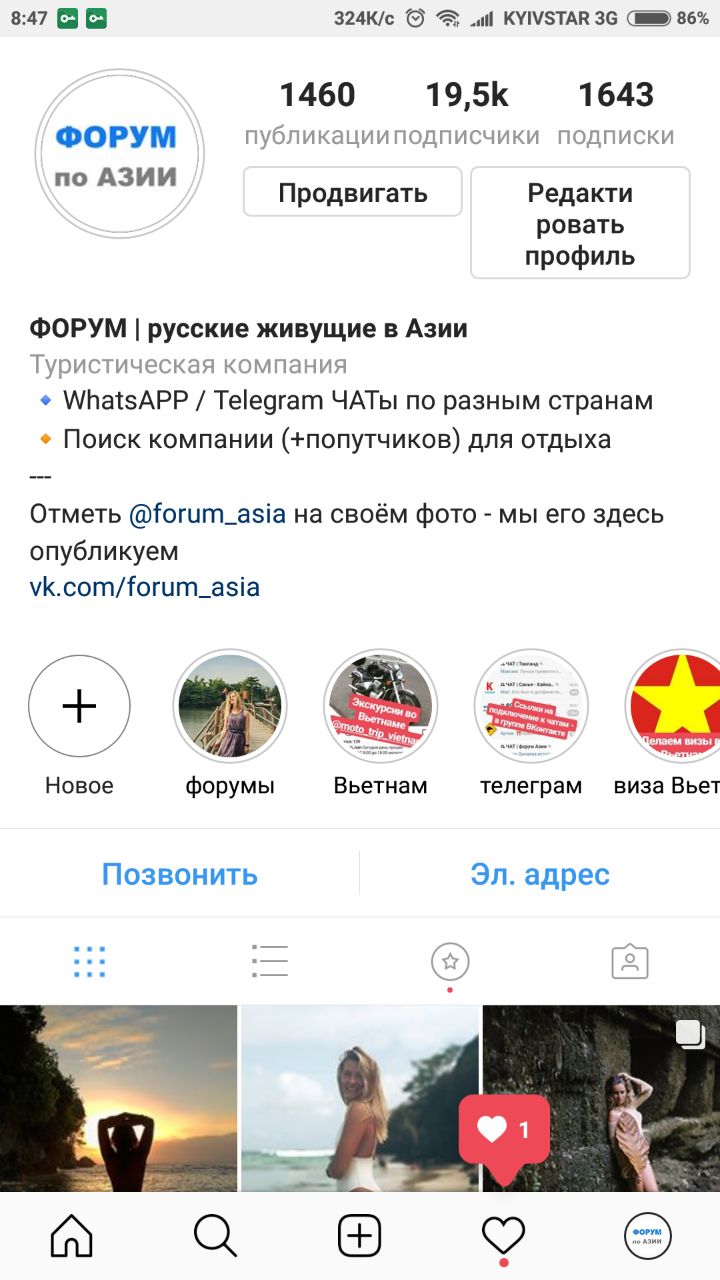Tap Эл. адрес to email

click(540, 875)
